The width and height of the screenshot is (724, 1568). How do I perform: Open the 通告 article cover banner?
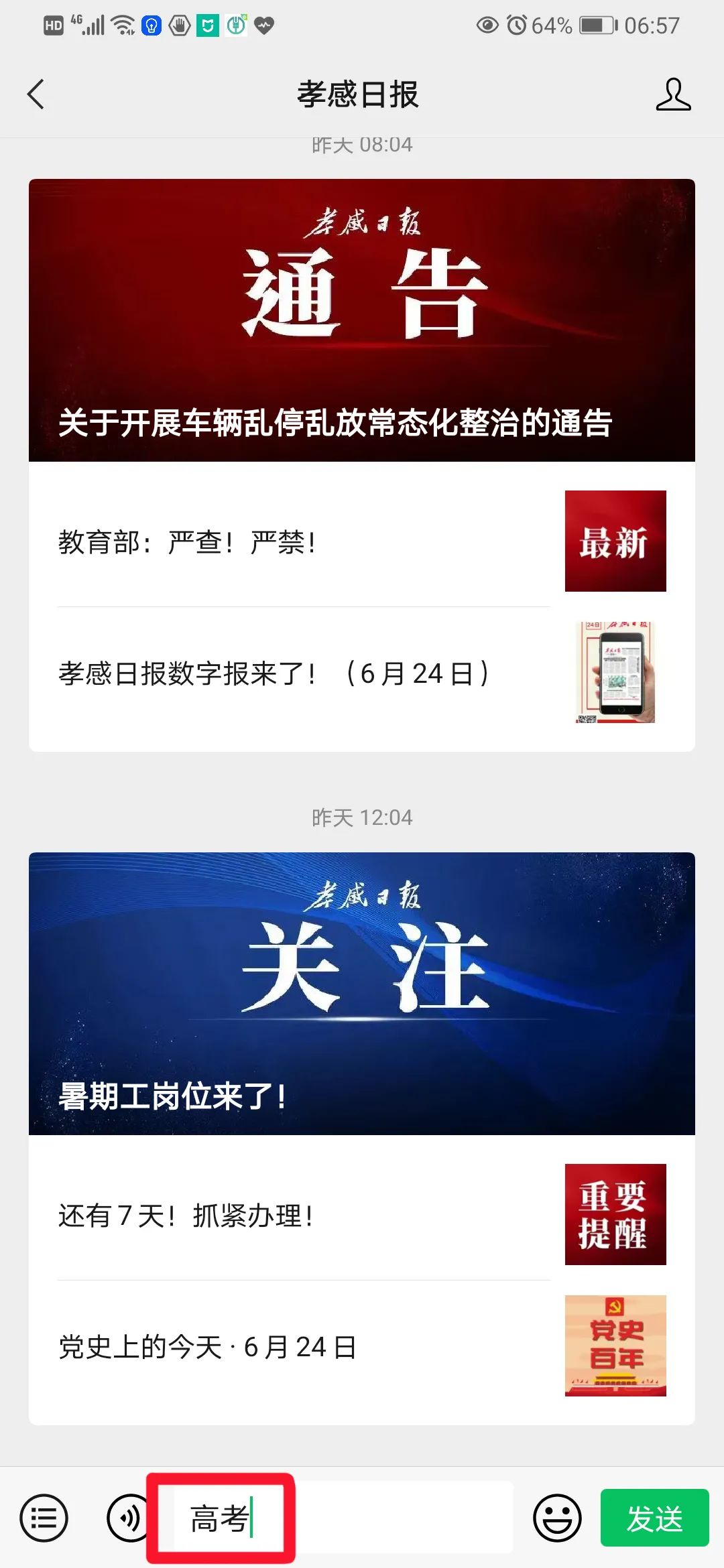(x=362, y=318)
